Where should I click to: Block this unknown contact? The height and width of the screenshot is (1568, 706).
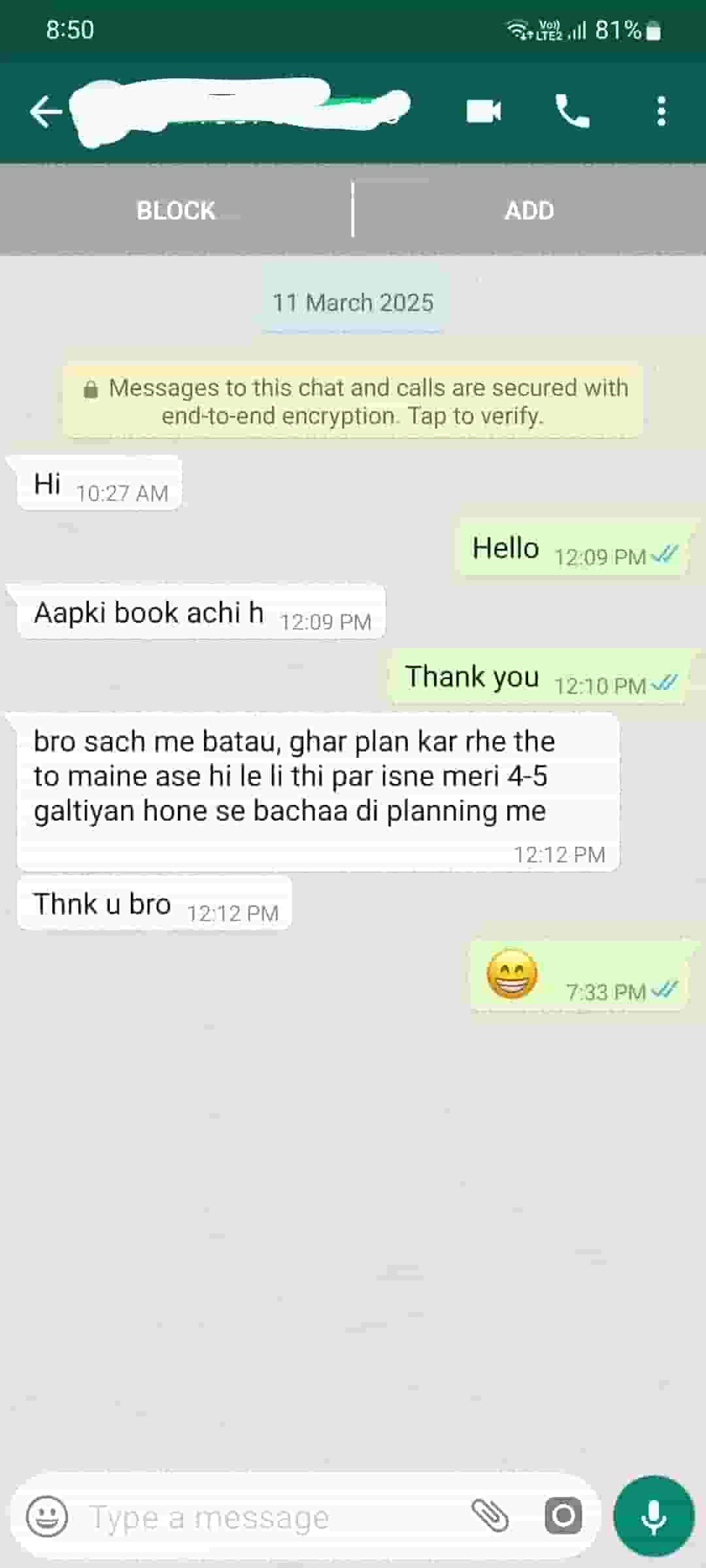(176, 210)
